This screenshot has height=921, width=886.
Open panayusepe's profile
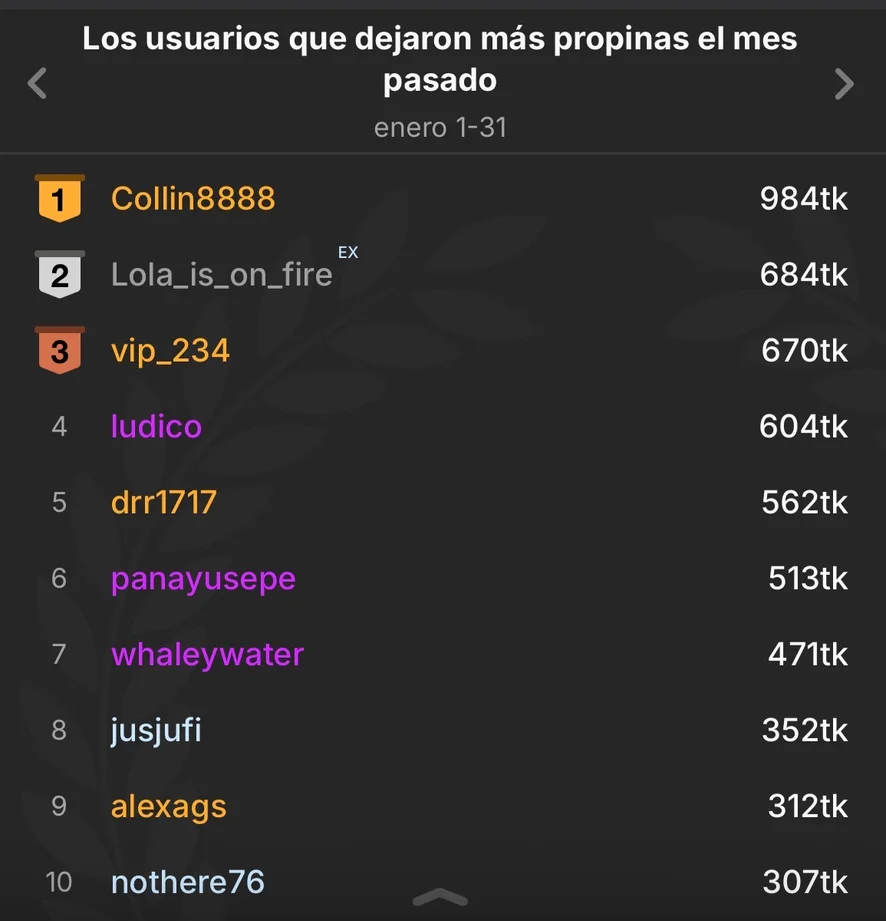click(203, 579)
